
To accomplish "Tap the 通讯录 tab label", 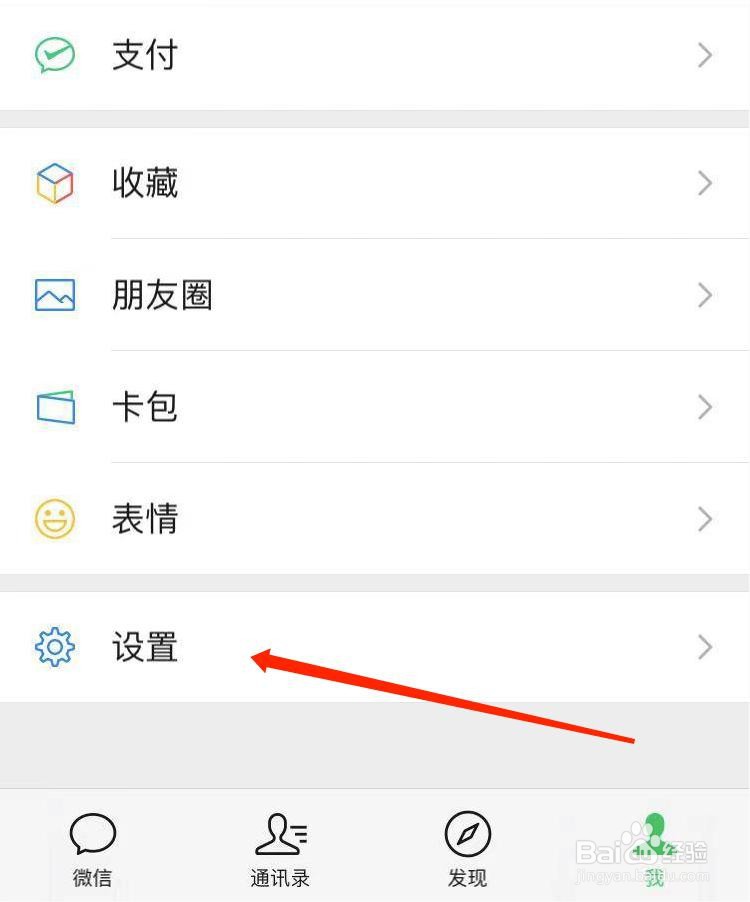I will point(280,878).
